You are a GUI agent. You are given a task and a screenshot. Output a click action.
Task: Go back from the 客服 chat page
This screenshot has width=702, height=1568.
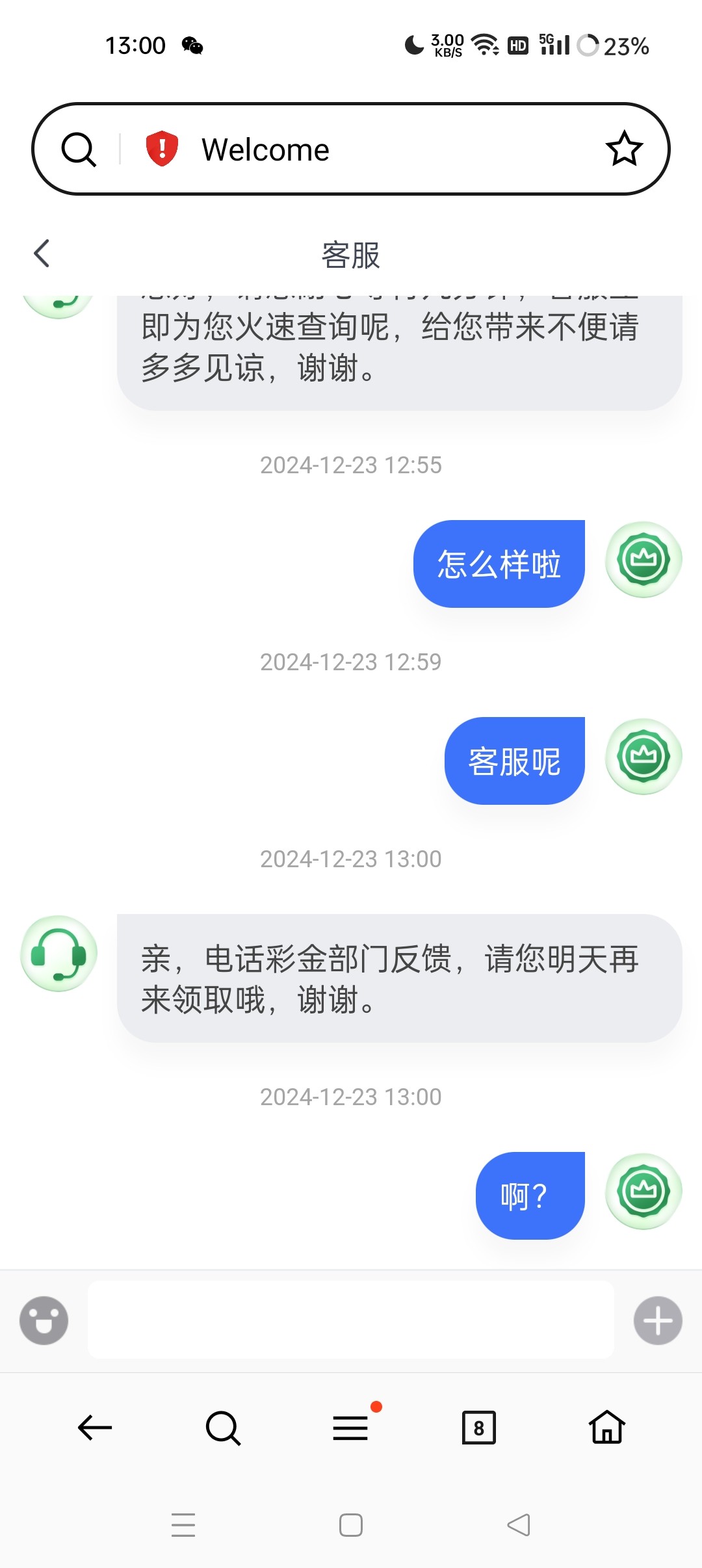pos(42,254)
